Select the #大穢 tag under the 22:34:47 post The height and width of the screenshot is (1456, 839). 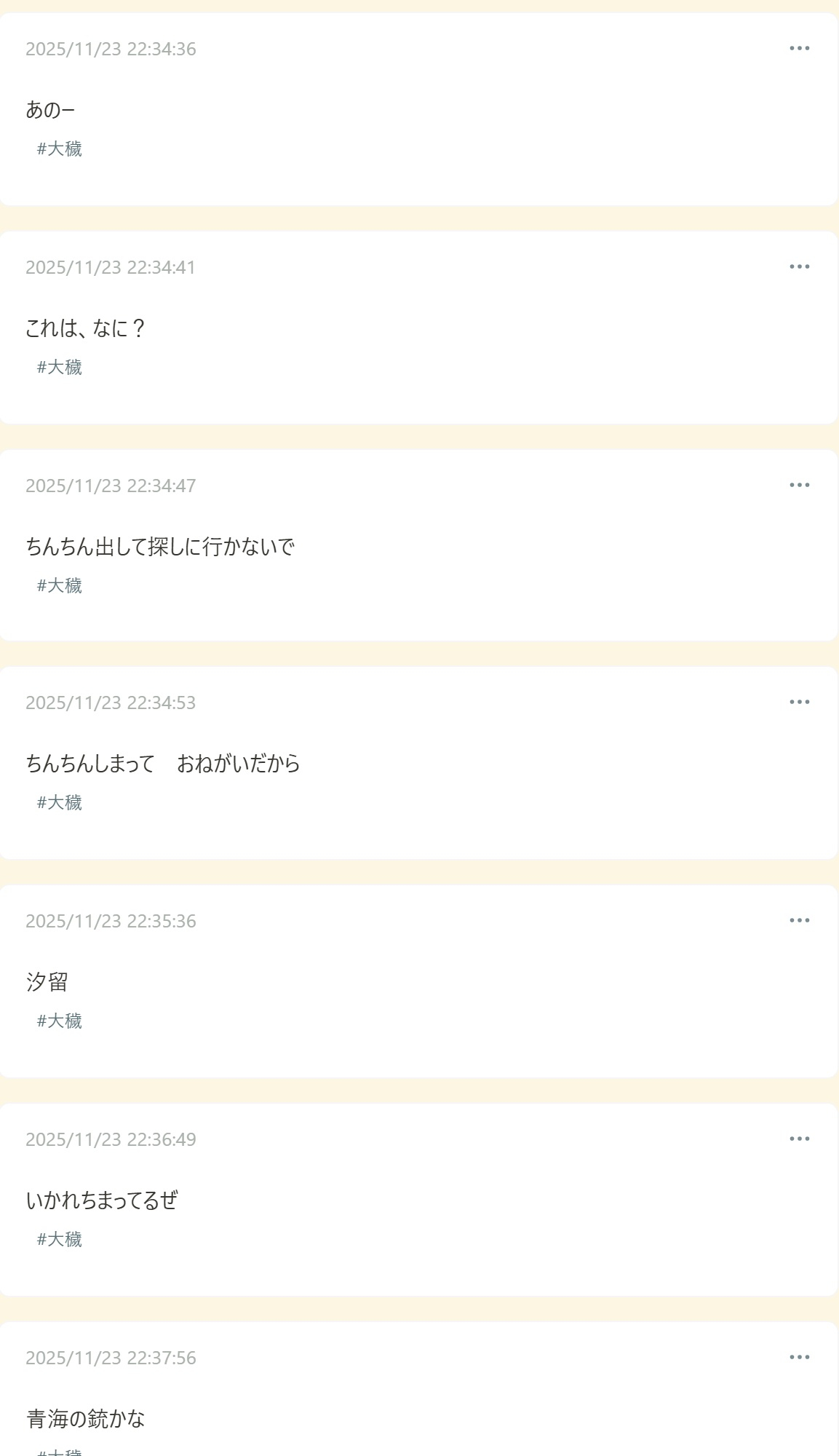click(x=60, y=586)
